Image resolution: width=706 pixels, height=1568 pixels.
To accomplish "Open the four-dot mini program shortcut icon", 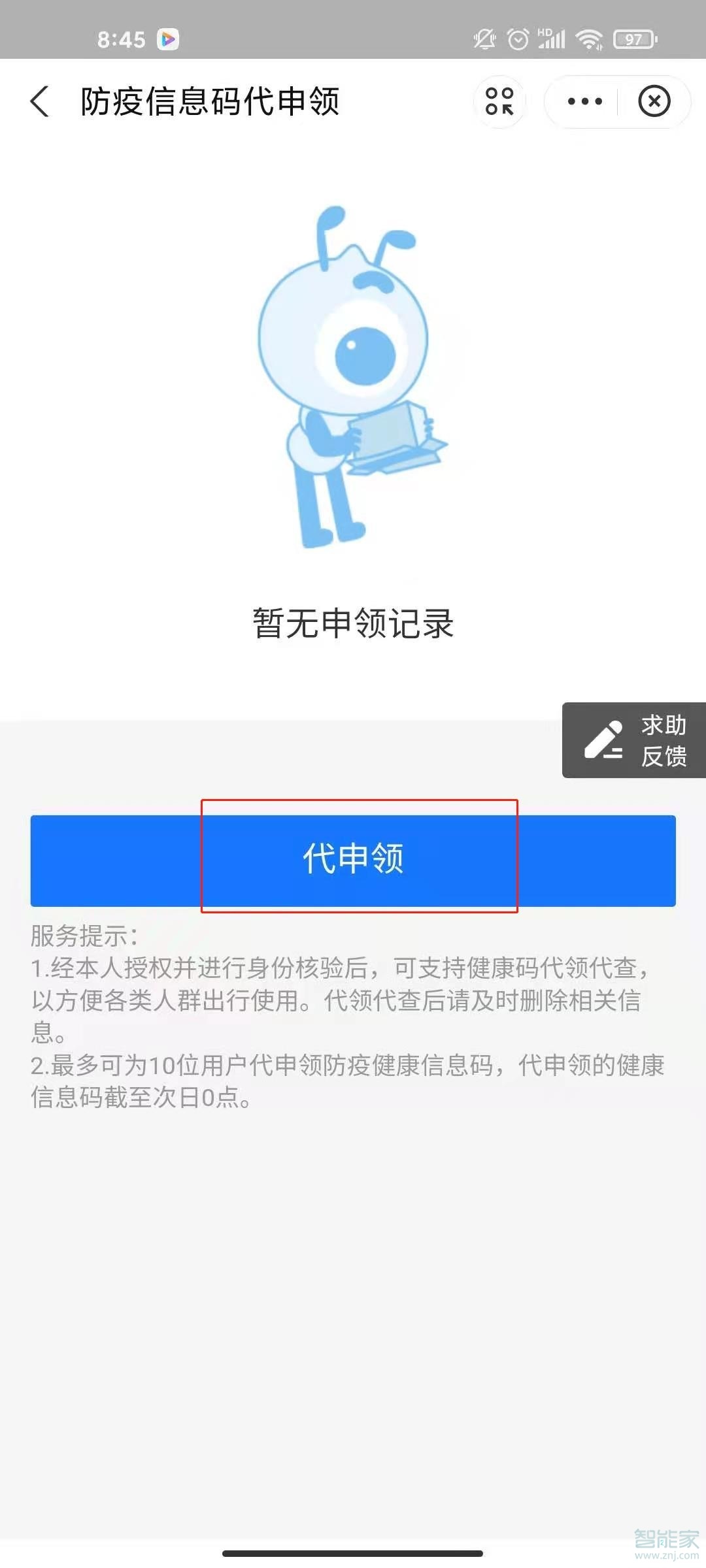I will point(499,102).
